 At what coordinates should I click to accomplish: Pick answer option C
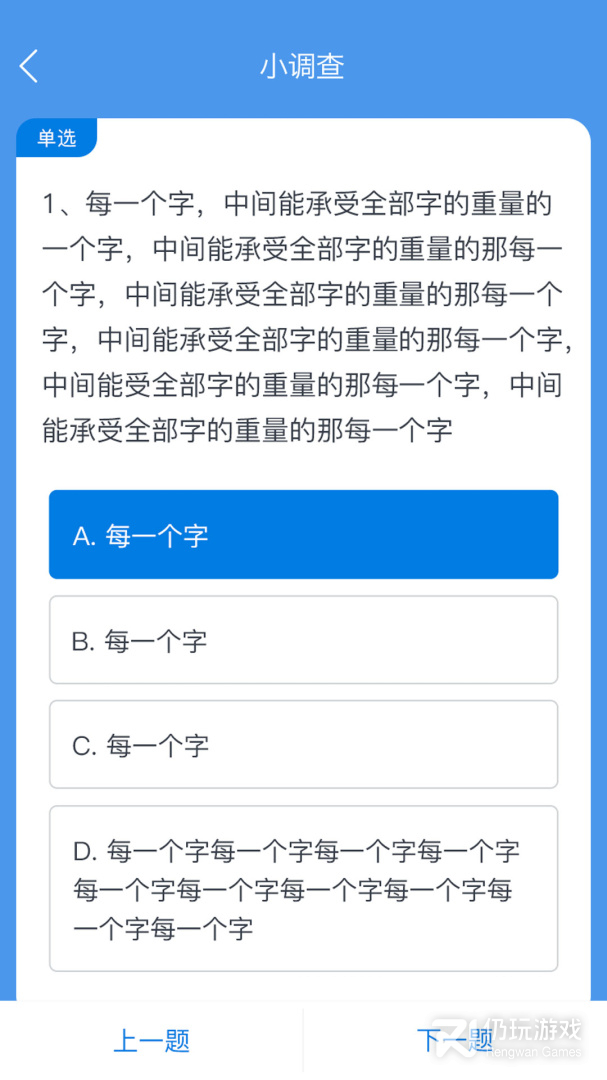click(x=303, y=745)
